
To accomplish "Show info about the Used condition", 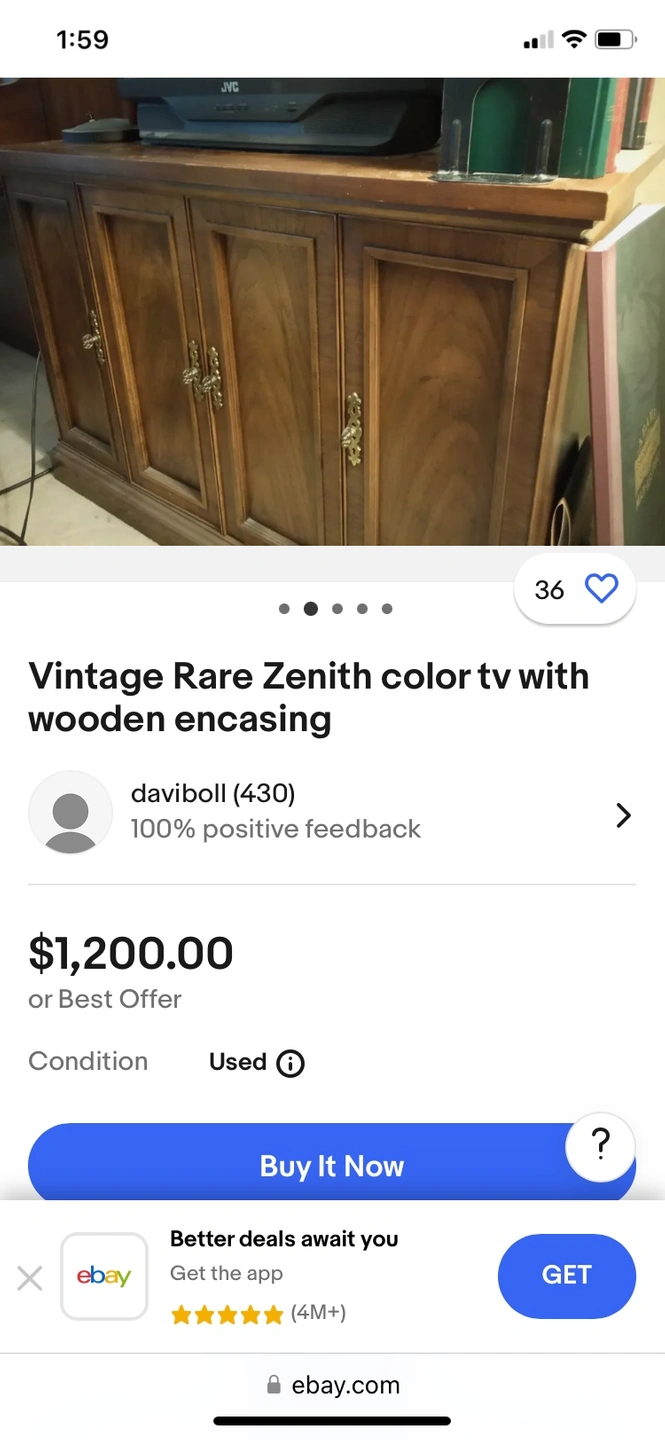I will pos(290,1062).
